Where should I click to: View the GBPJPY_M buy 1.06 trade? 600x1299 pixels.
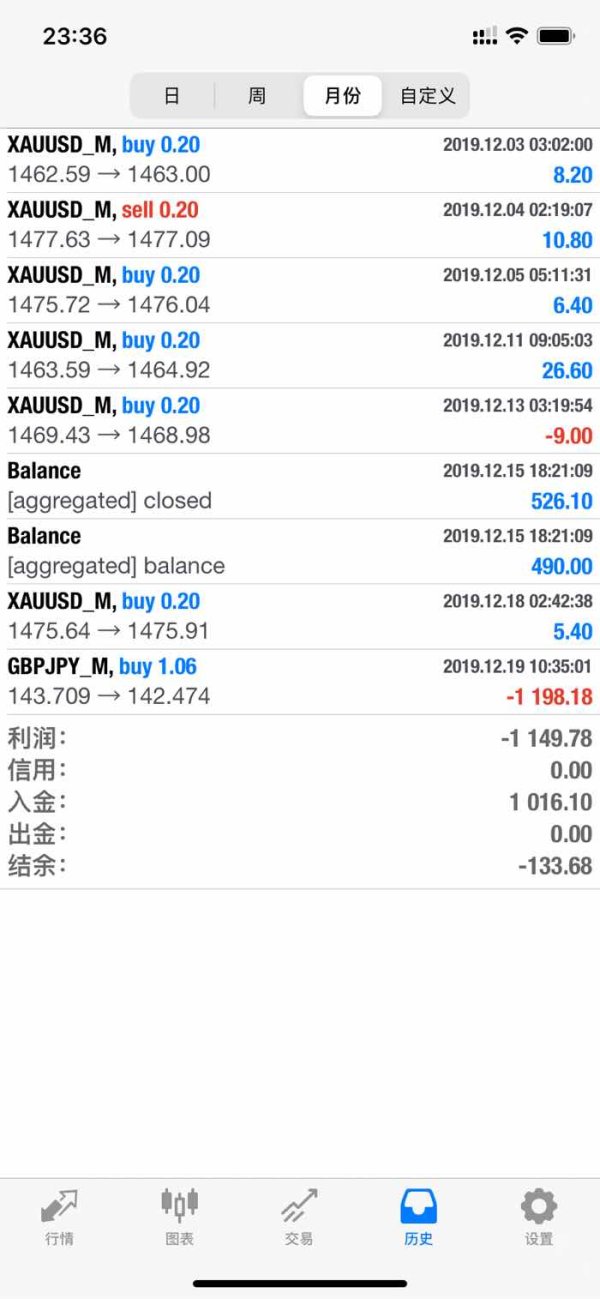pyautogui.click(x=300, y=681)
